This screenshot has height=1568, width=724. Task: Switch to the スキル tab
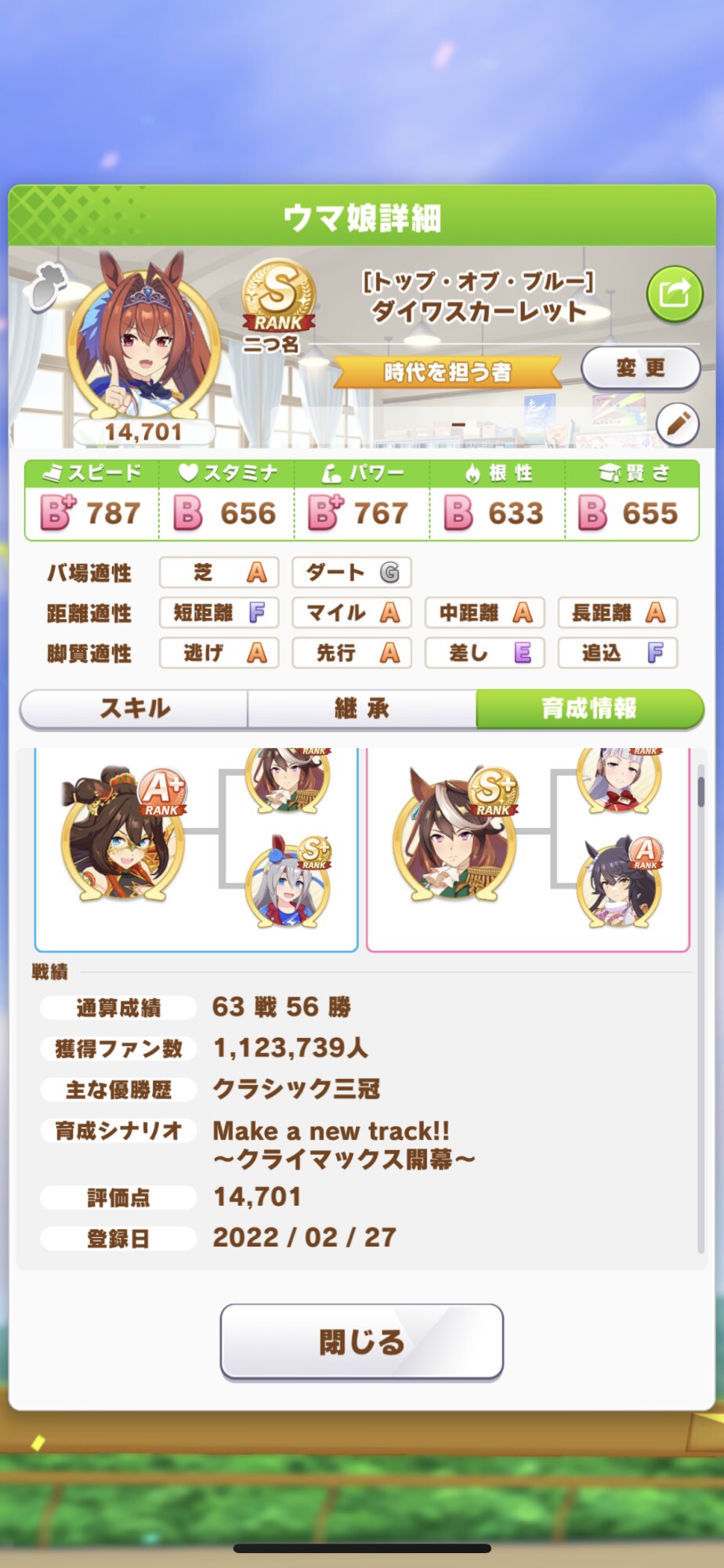[x=134, y=709]
